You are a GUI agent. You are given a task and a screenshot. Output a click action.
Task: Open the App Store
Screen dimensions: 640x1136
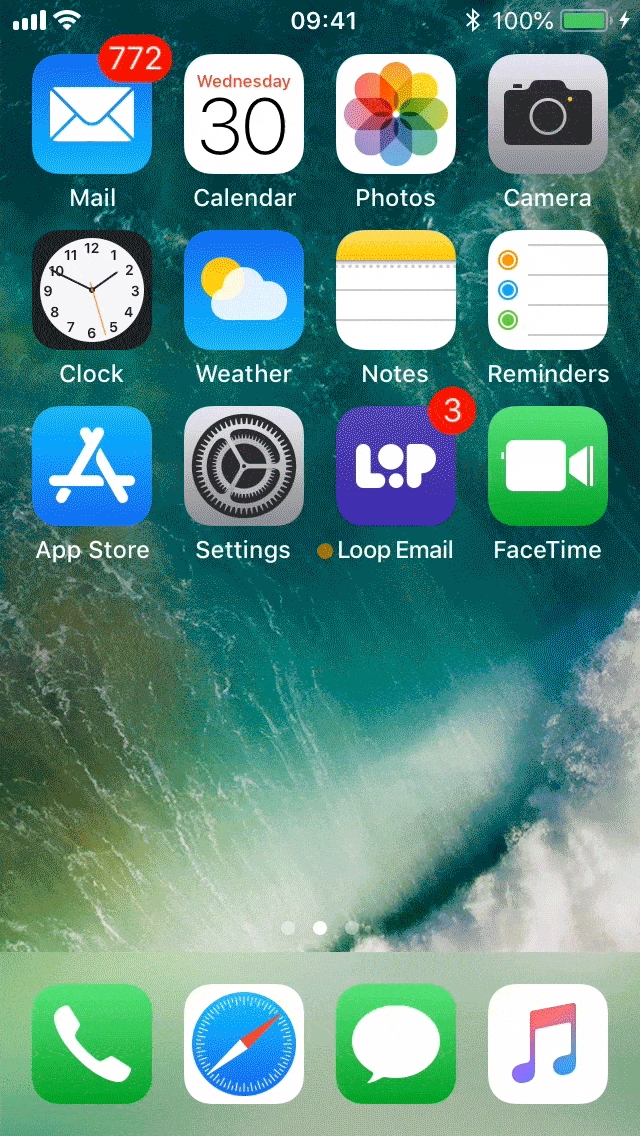click(x=92, y=466)
